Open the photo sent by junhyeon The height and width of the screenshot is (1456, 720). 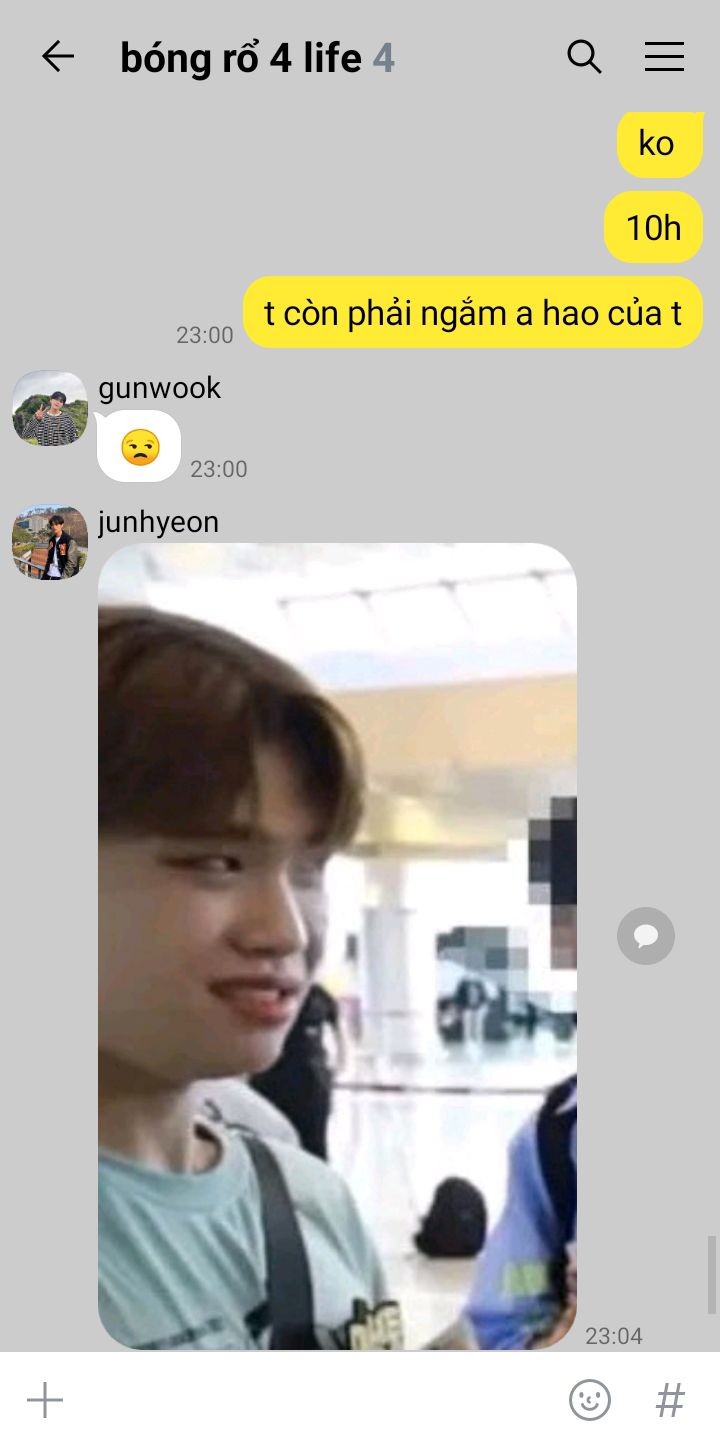pyautogui.click(x=337, y=945)
